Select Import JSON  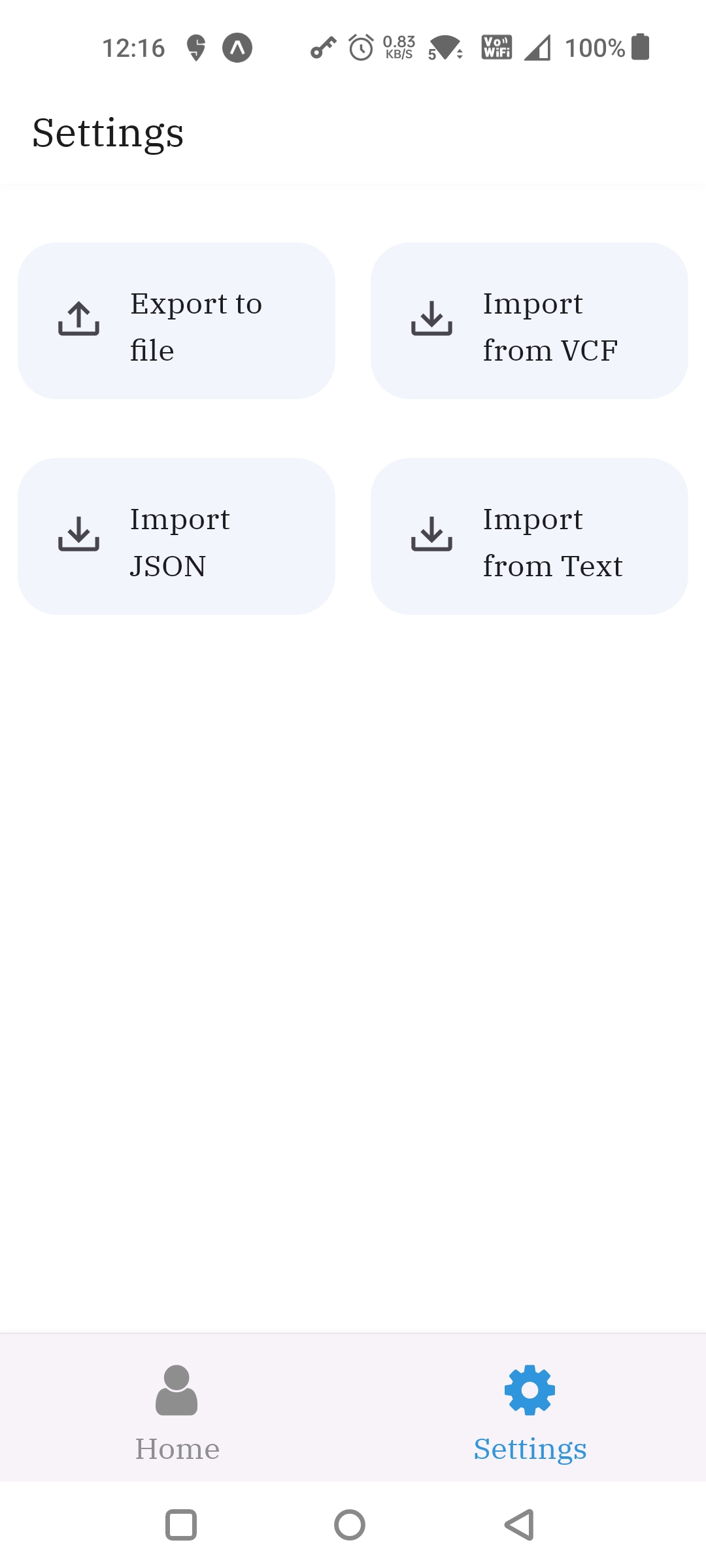176,536
